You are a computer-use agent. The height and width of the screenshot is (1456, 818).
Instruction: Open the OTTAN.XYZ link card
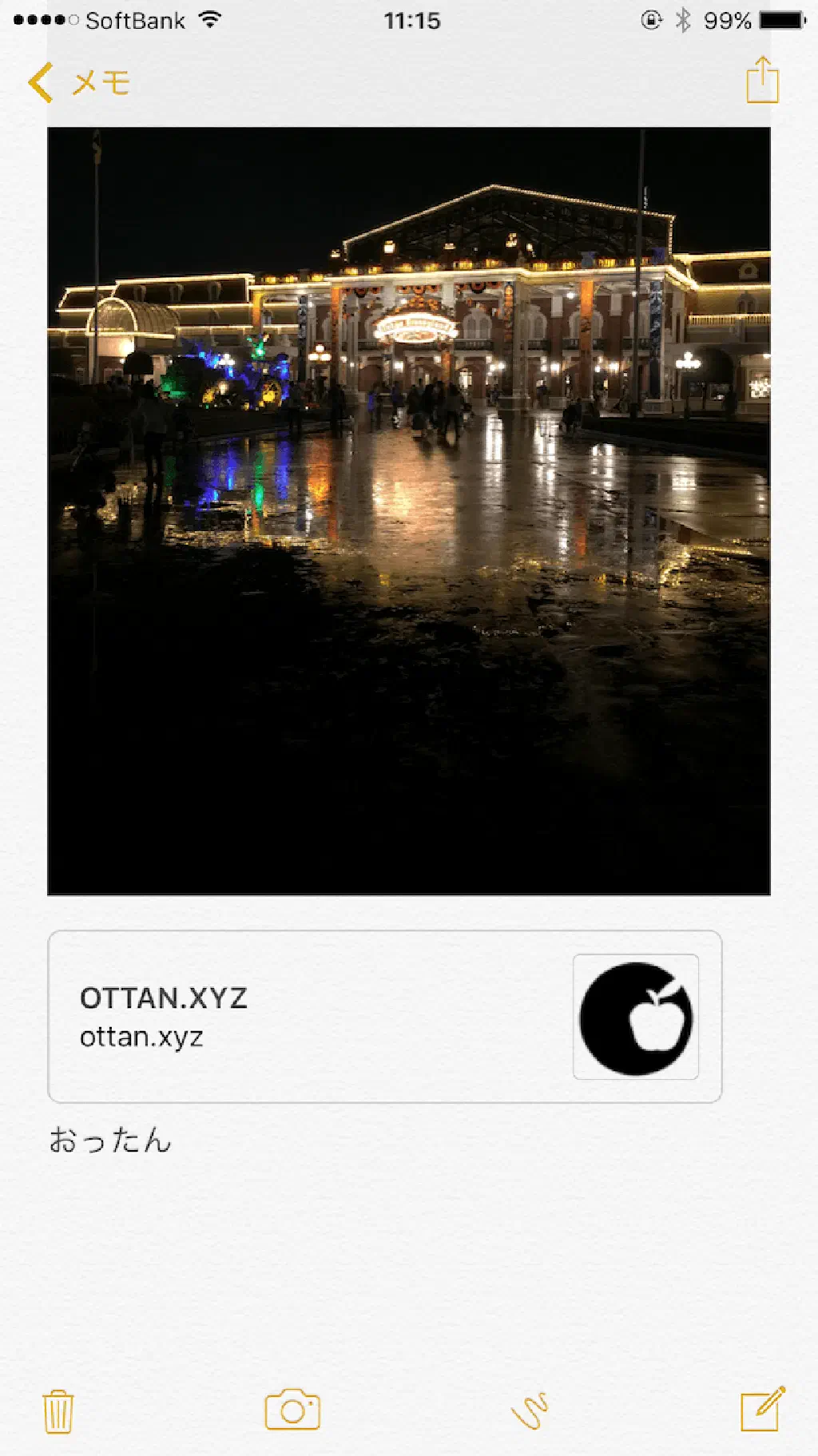384,1016
